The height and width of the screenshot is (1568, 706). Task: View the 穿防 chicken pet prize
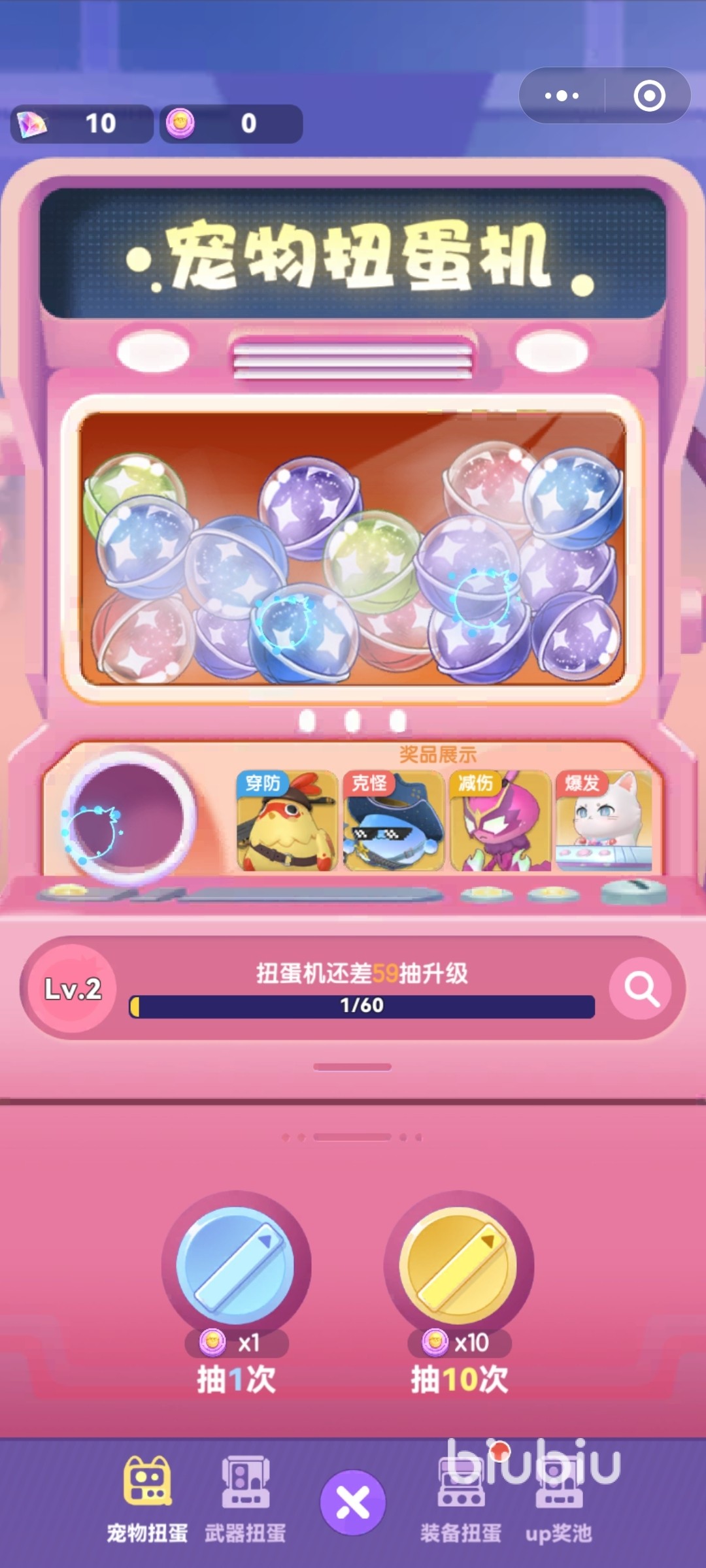[286, 821]
